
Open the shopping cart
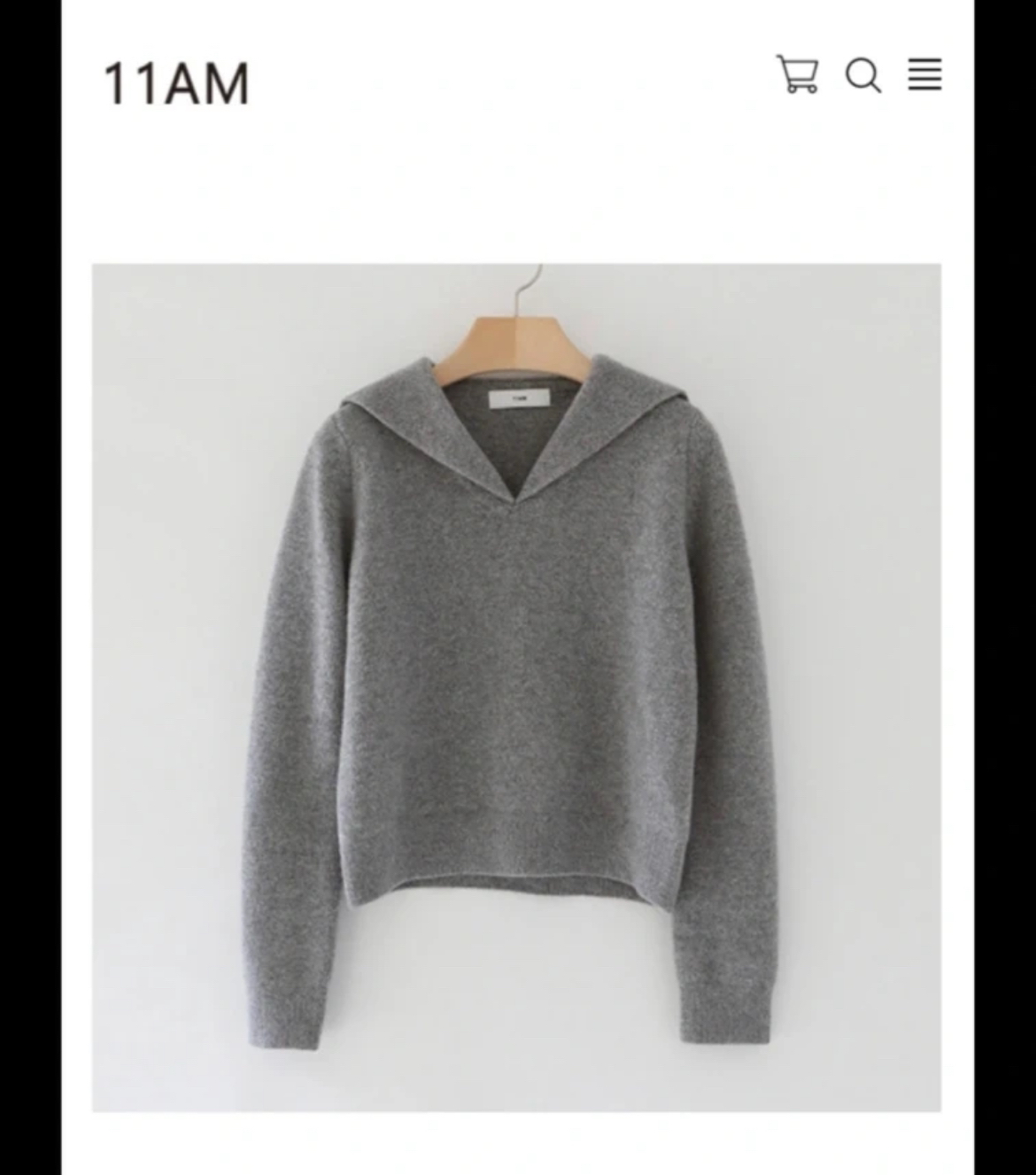click(797, 74)
